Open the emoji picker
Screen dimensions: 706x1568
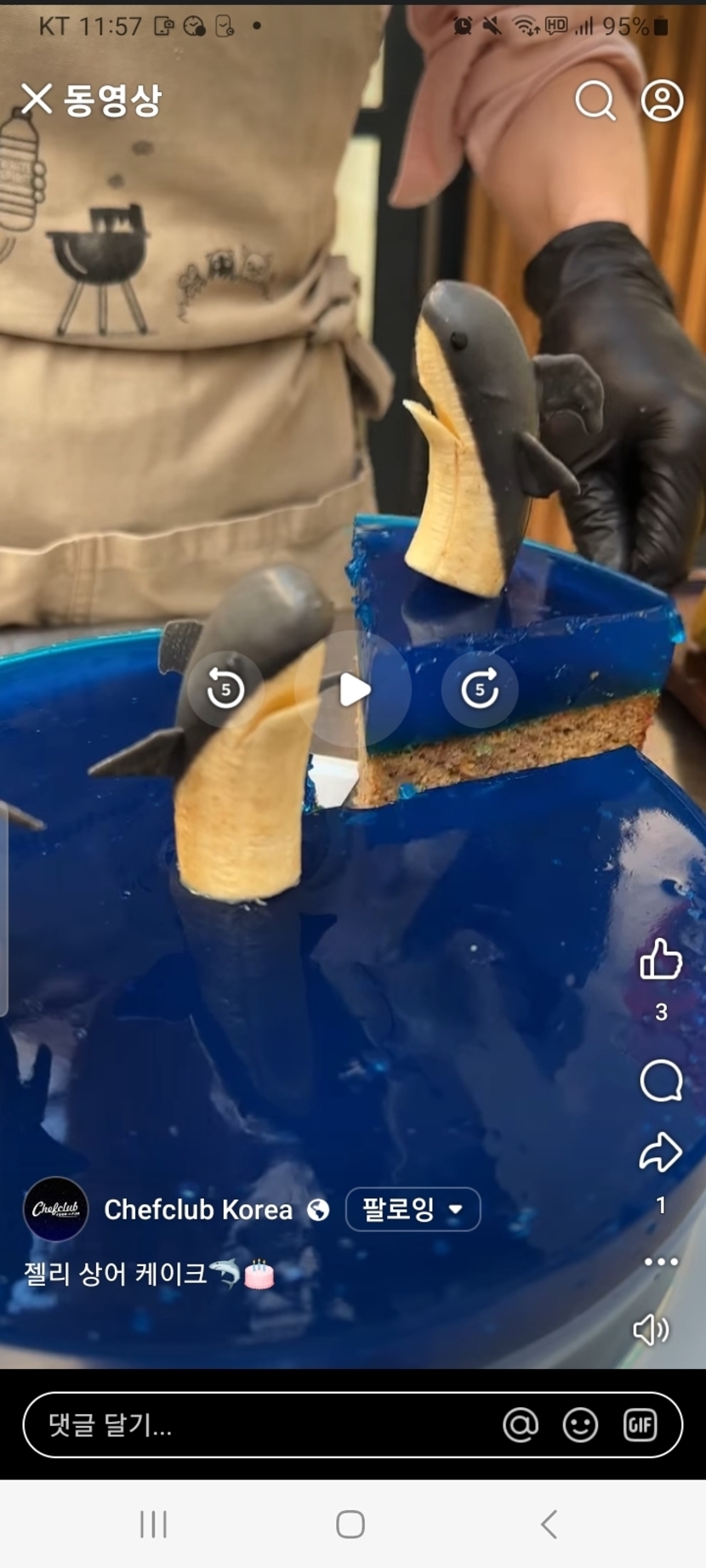580,1425
